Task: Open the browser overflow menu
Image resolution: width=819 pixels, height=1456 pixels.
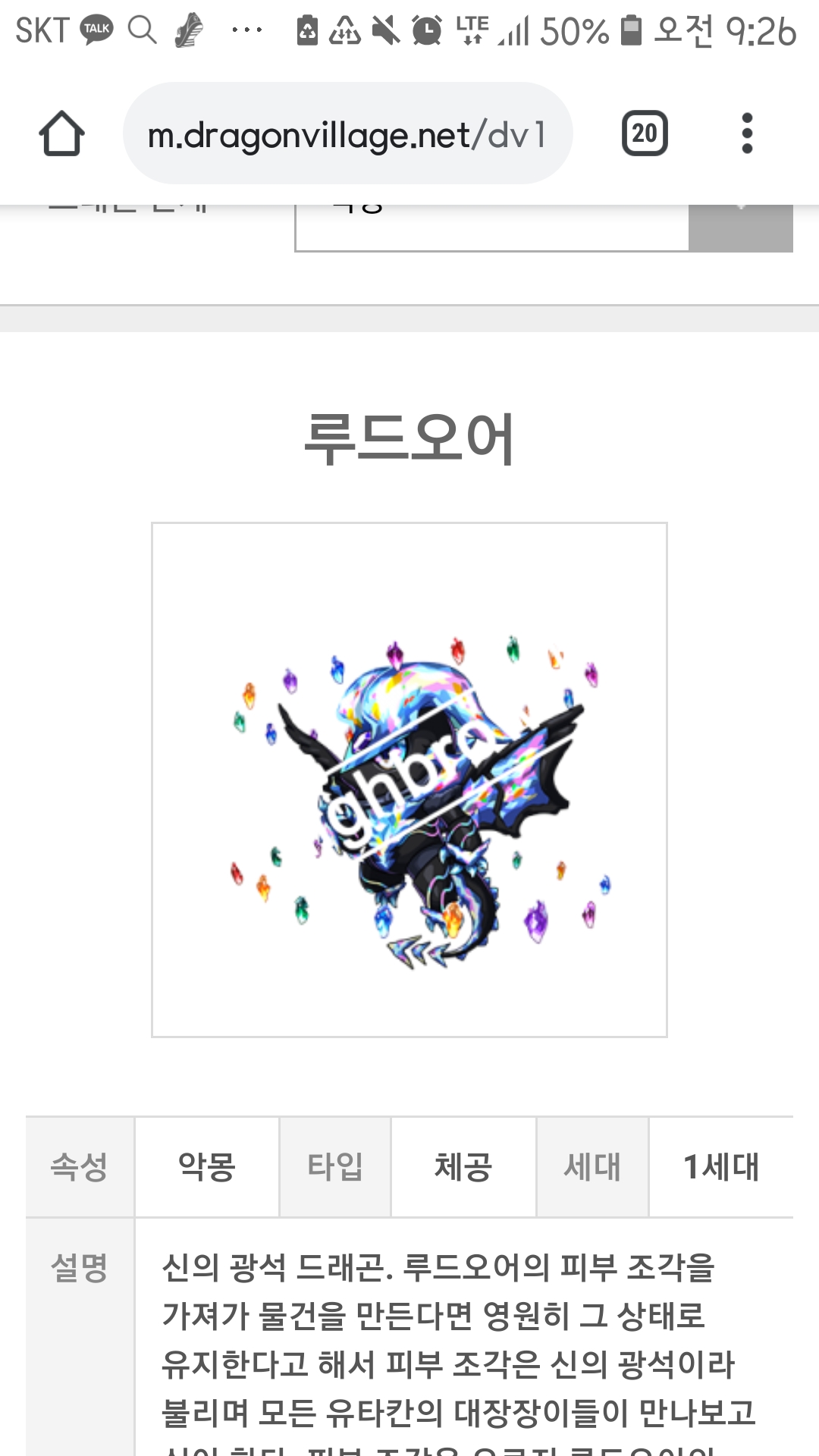Action: pos(747,133)
